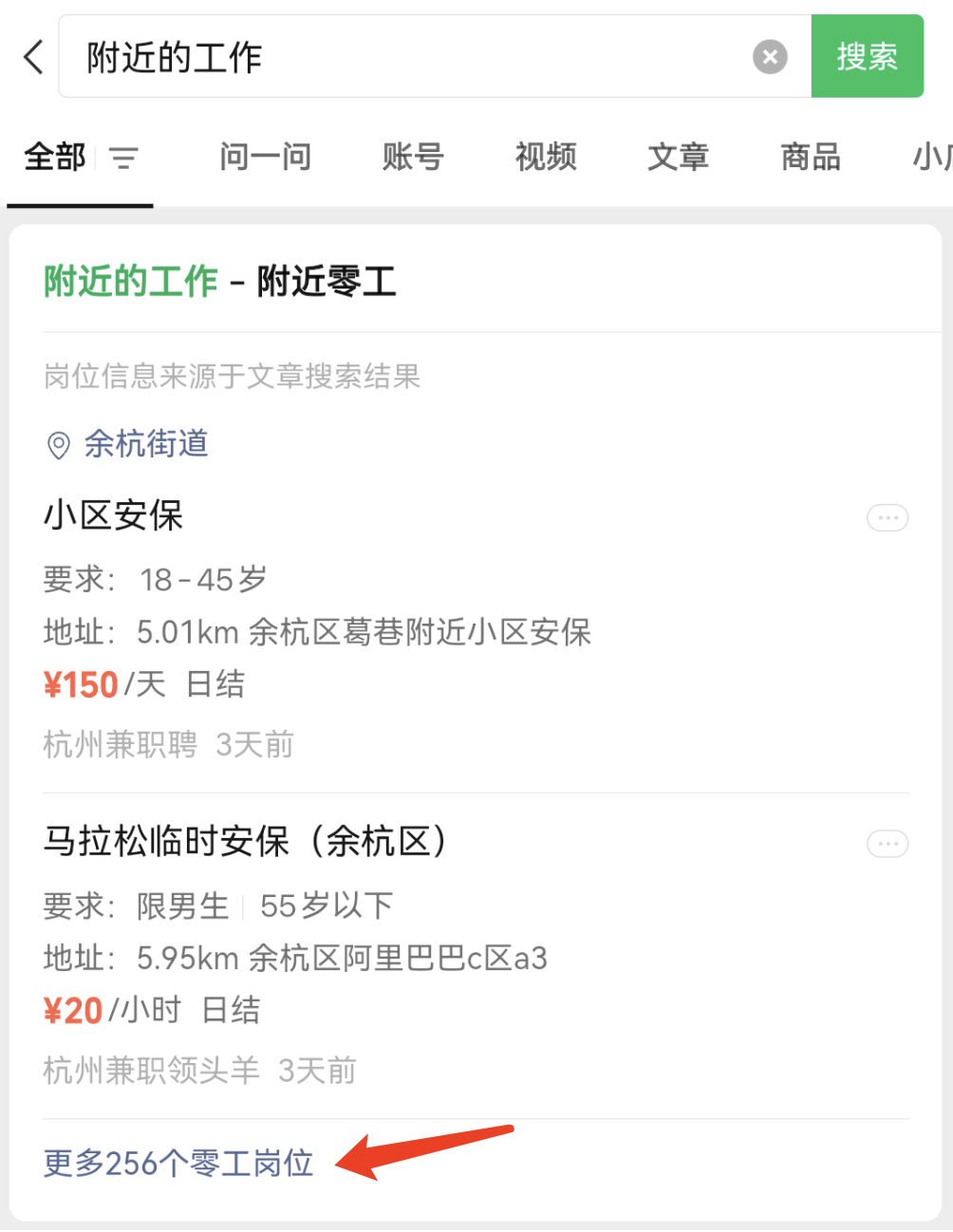Tap the search field with 附近的工作
The width and height of the screenshot is (953, 1232).
tap(399, 57)
